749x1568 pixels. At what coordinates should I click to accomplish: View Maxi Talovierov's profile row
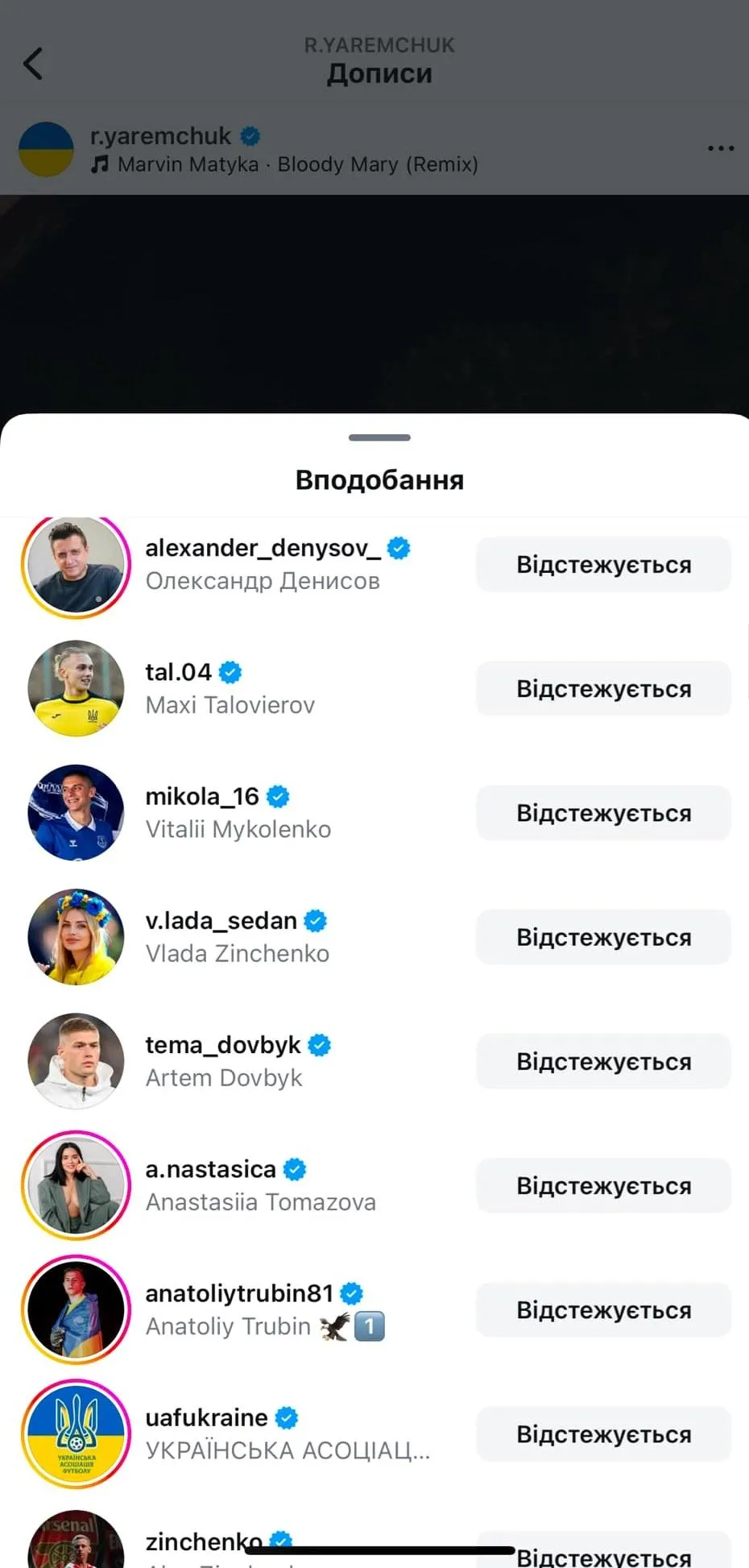click(230, 704)
